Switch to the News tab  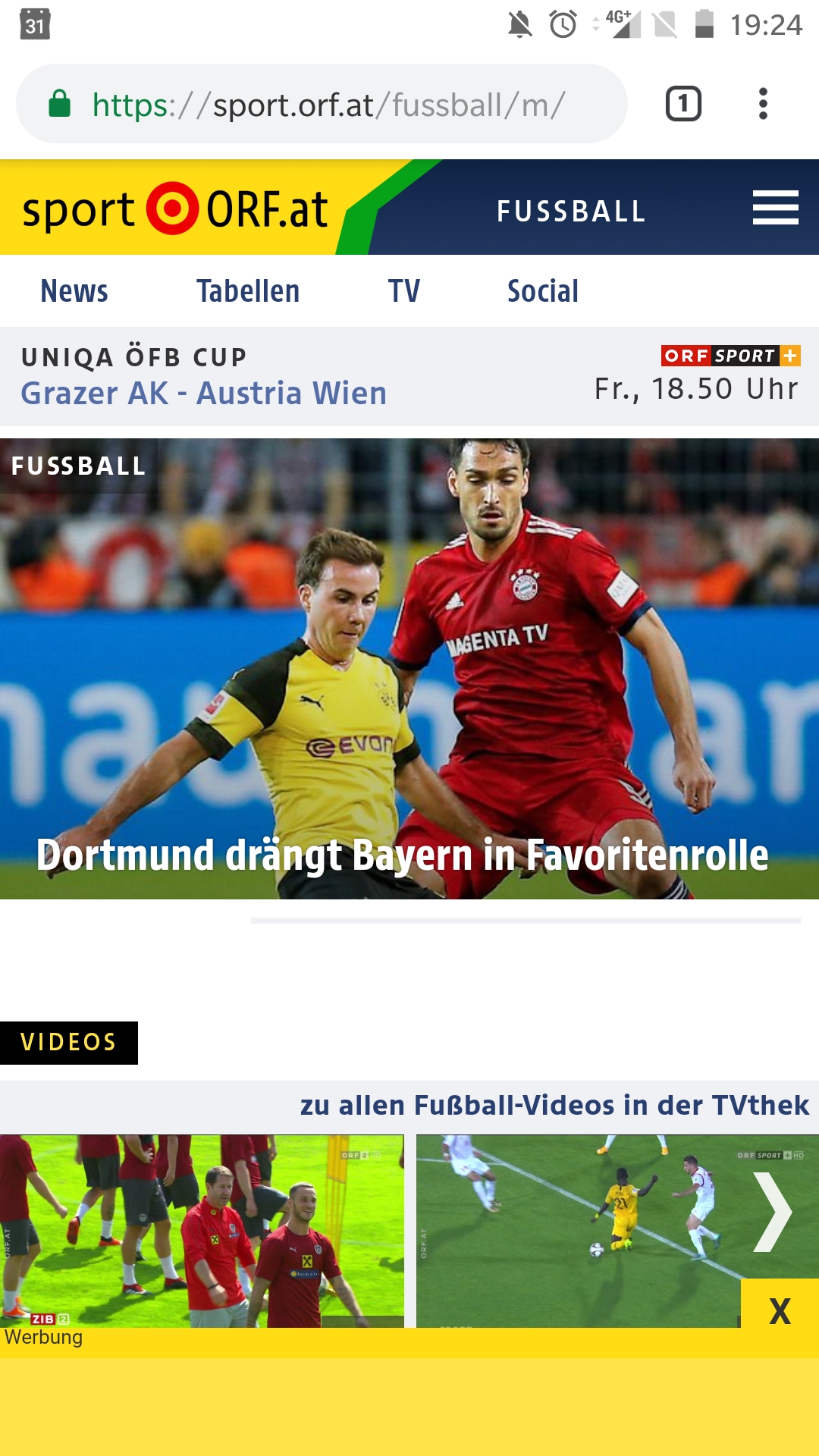74,291
